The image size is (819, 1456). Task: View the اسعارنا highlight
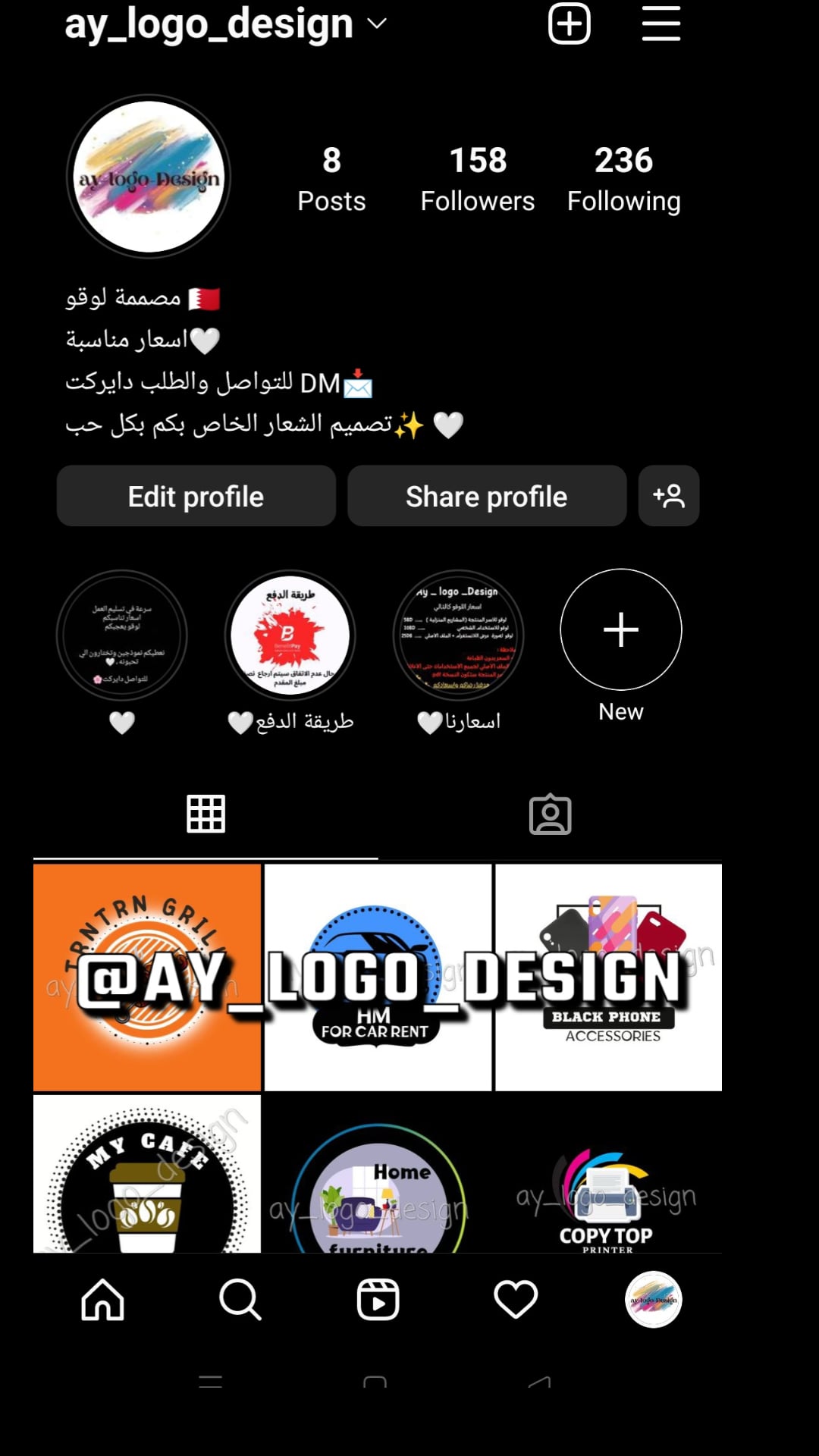[x=458, y=635]
